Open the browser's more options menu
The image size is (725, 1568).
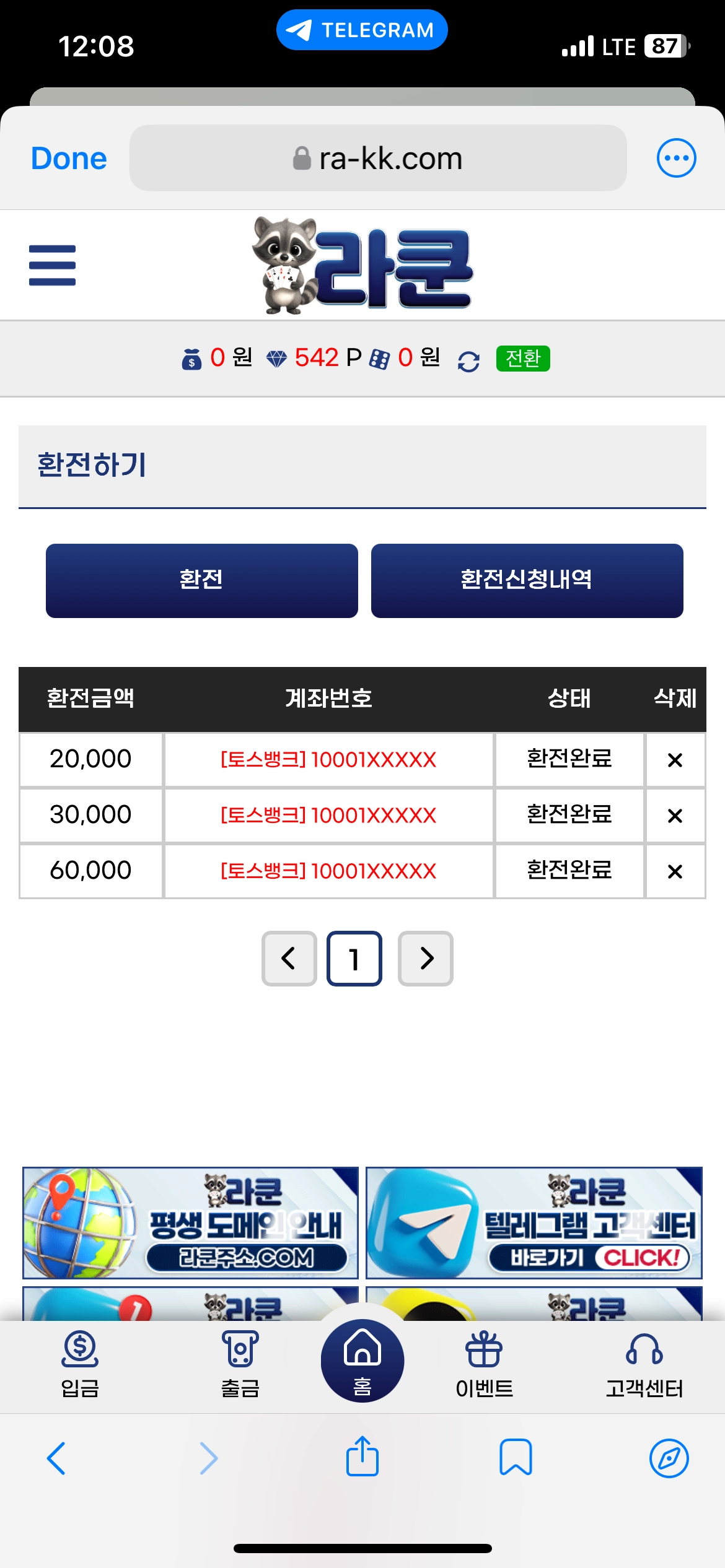676,158
